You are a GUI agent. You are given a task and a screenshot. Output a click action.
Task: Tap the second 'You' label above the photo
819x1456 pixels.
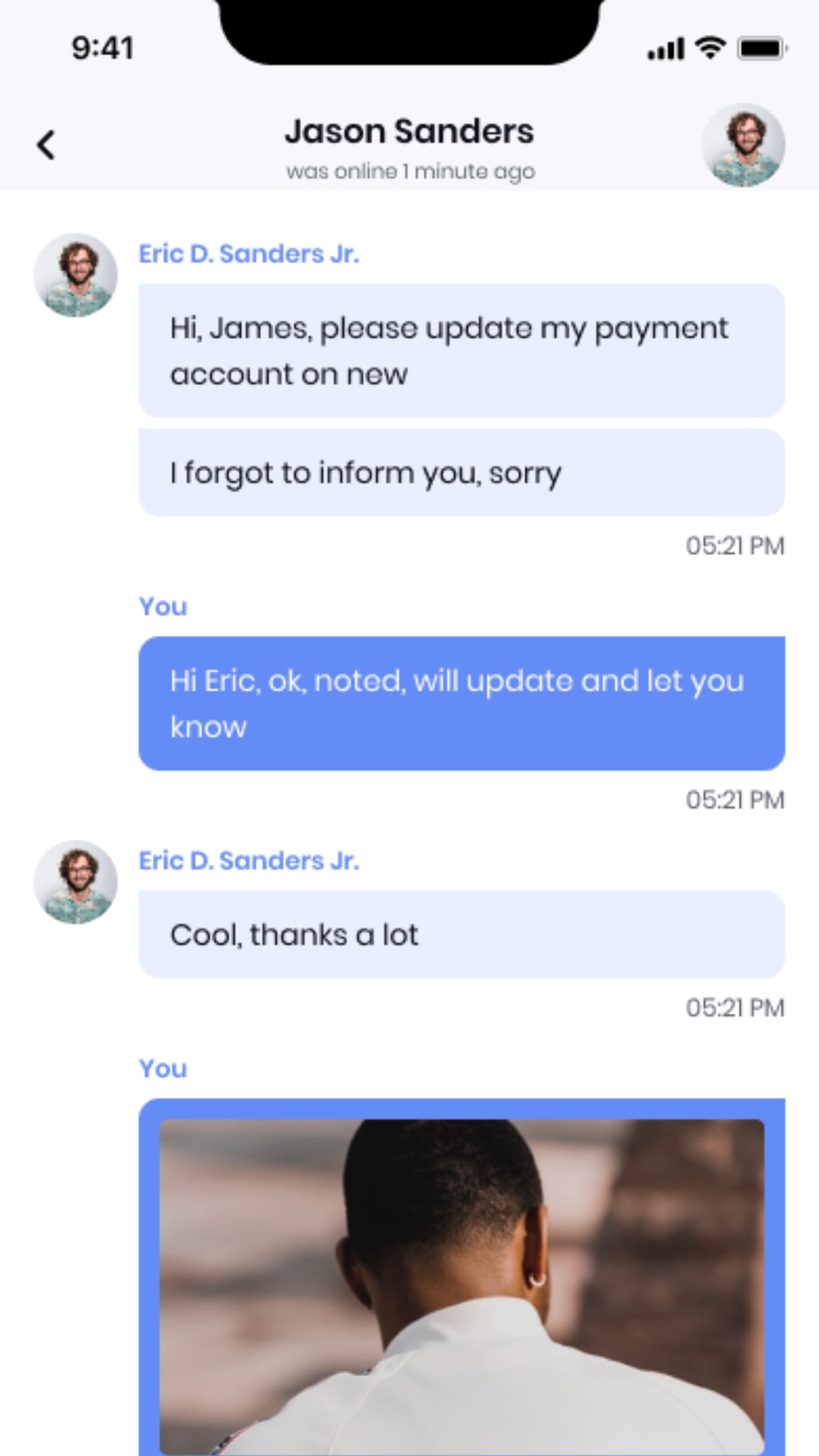click(162, 1068)
